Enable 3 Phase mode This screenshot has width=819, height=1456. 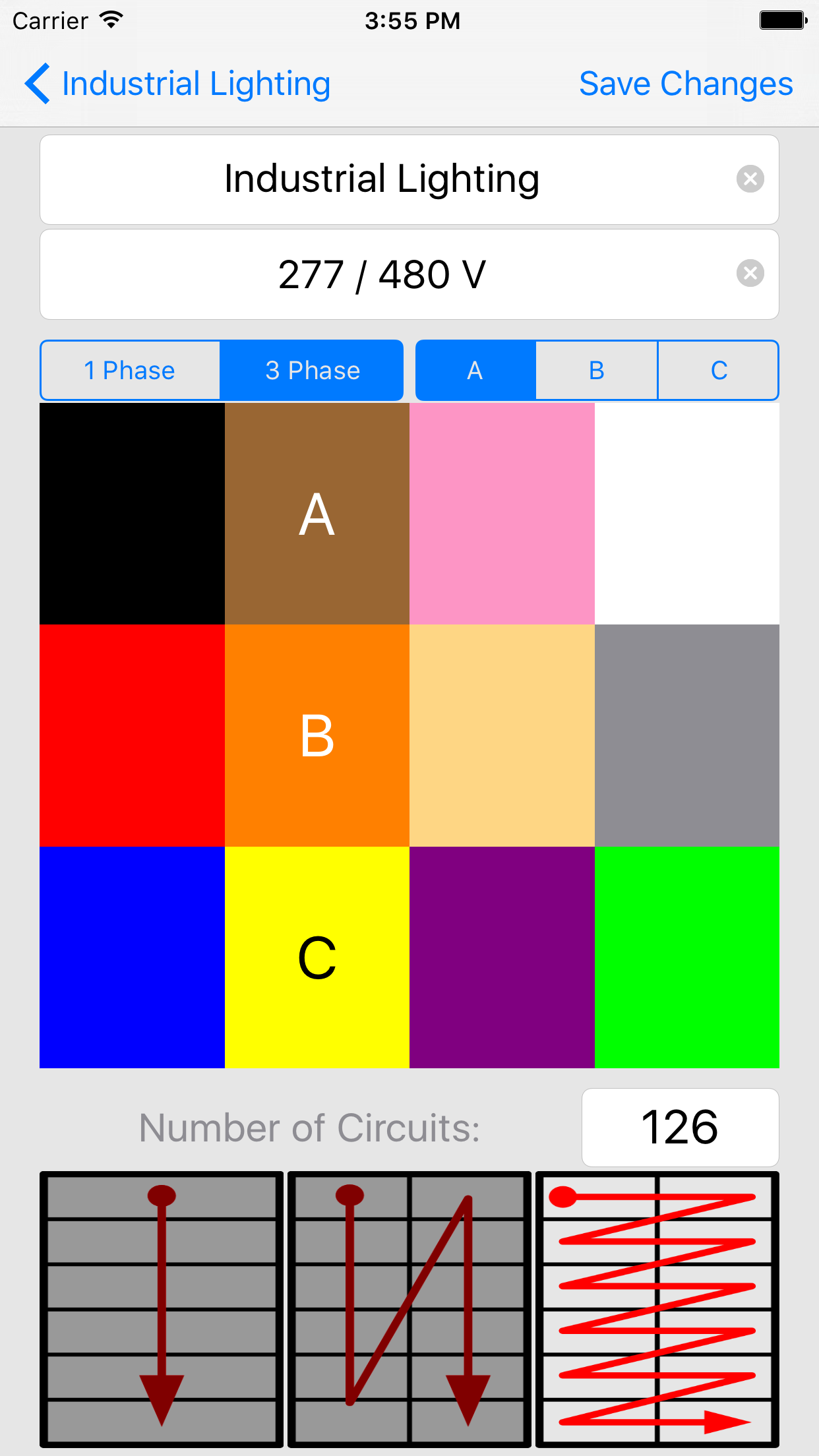[311, 370]
